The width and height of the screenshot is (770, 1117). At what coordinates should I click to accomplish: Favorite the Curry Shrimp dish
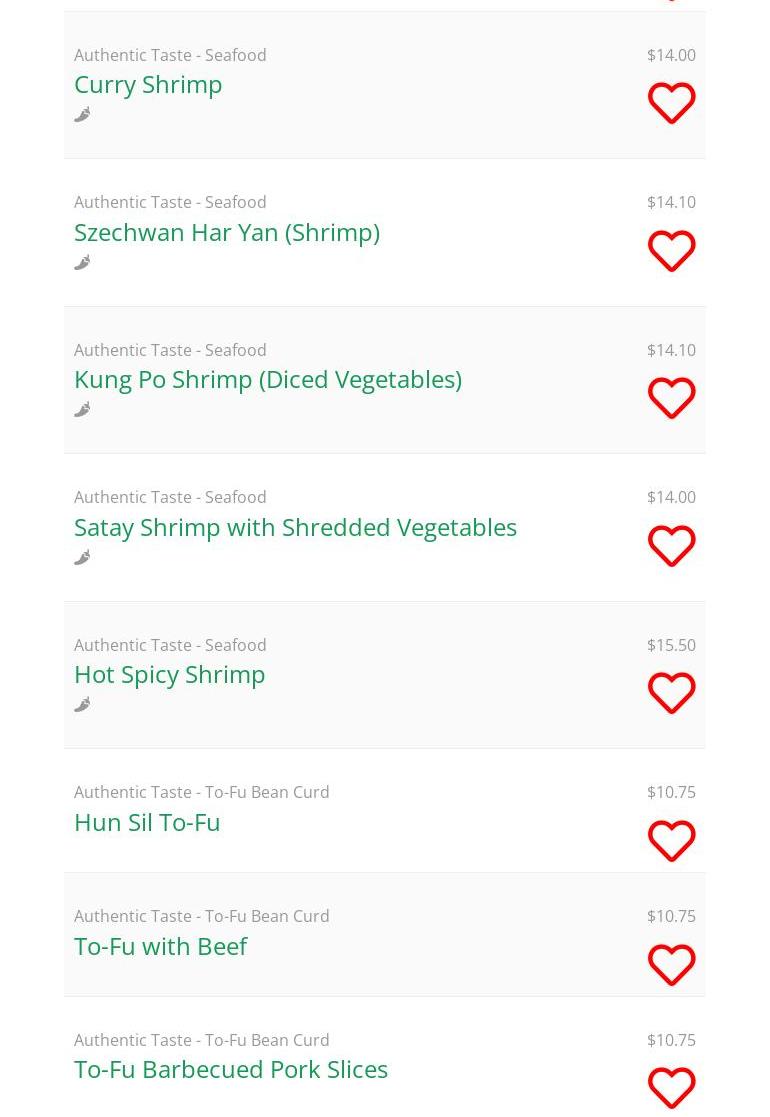pyautogui.click(x=671, y=103)
